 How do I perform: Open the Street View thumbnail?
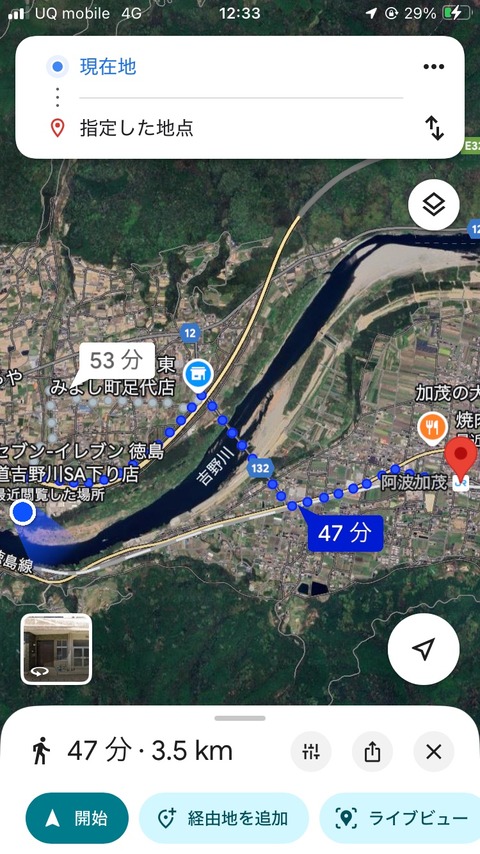56,649
